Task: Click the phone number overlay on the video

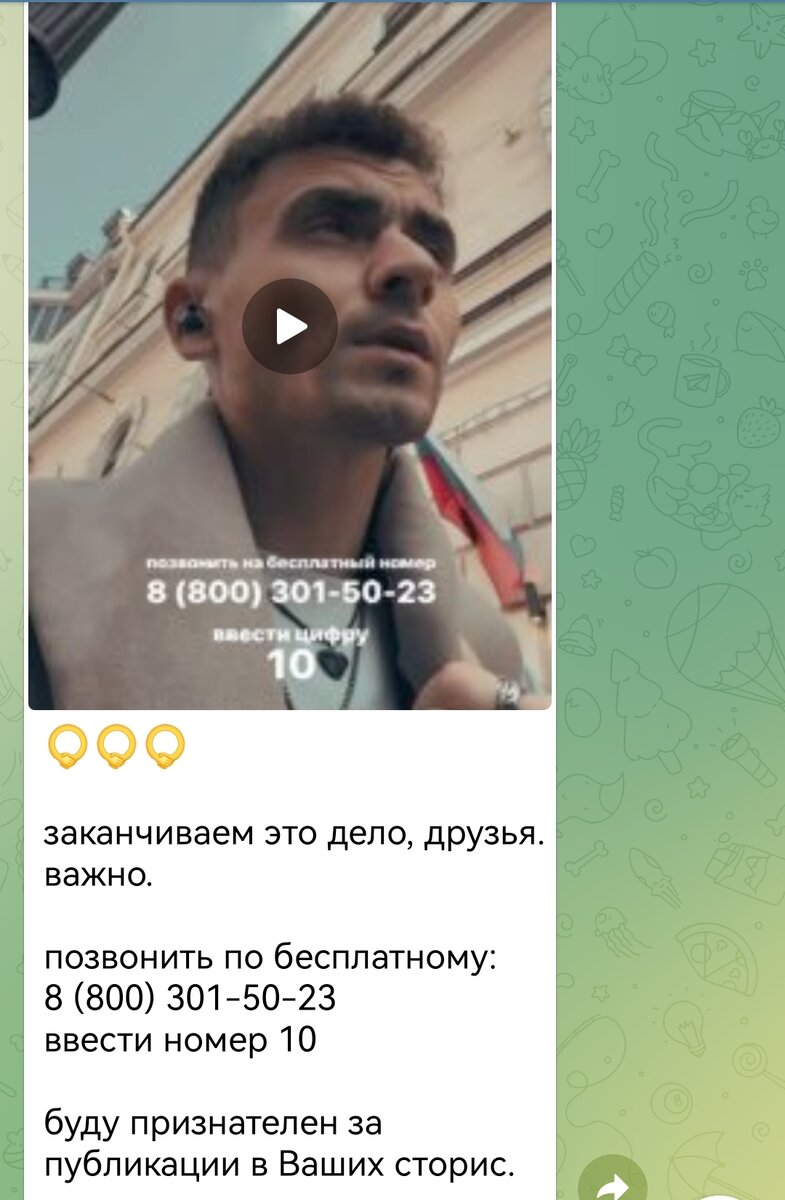Action: [x=293, y=594]
